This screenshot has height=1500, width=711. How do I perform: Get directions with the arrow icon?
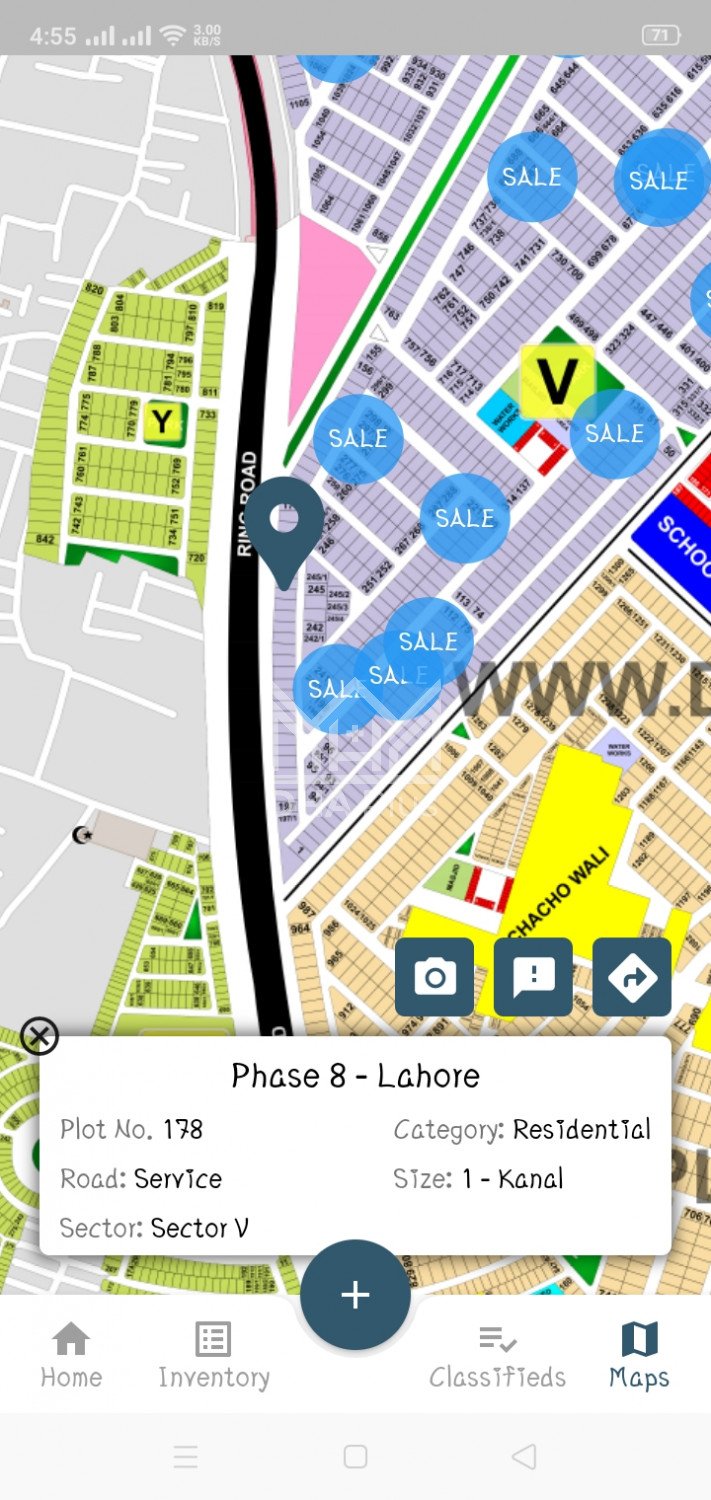(632, 977)
